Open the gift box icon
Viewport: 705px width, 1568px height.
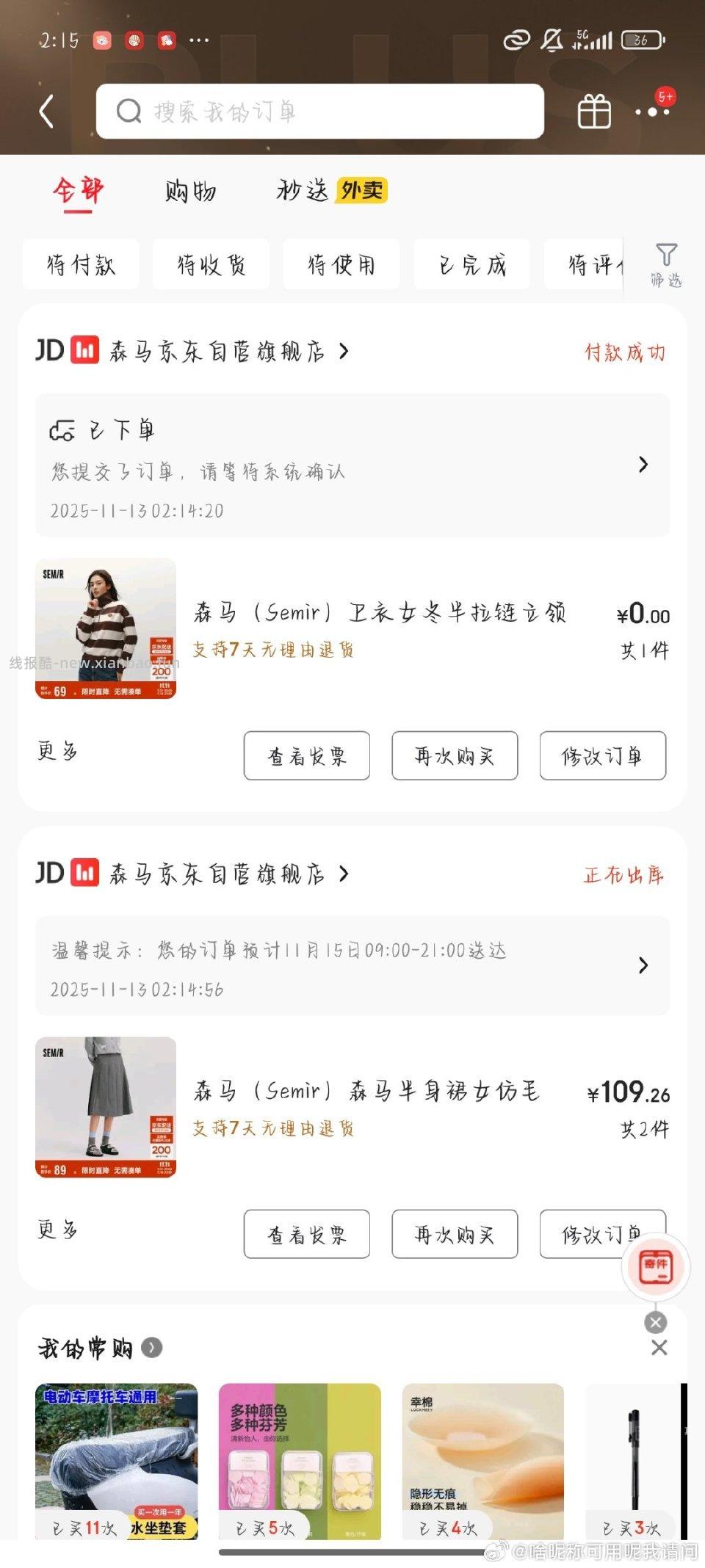tap(593, 112)
